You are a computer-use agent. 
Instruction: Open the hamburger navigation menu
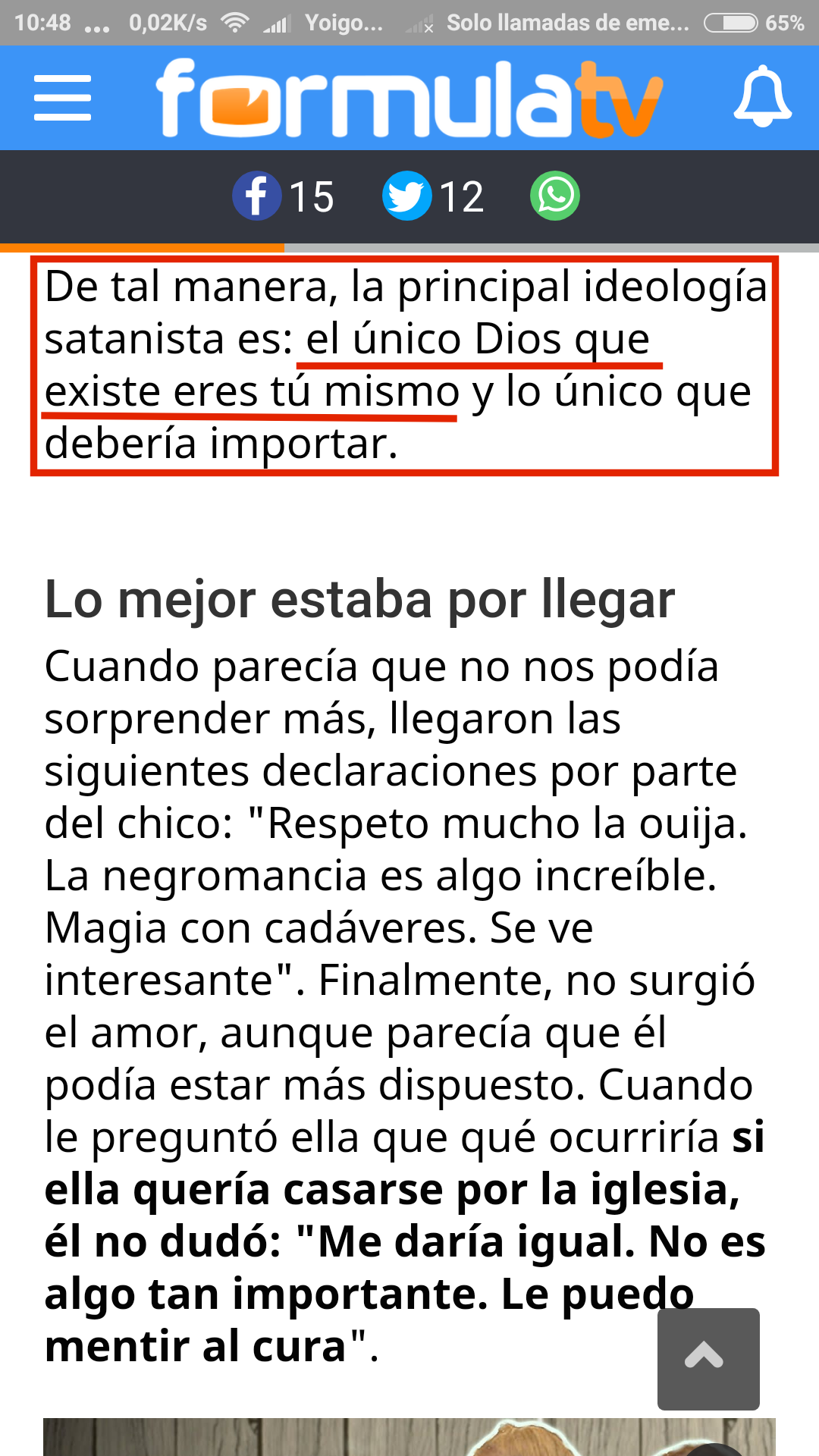click(x=62, y=98)
